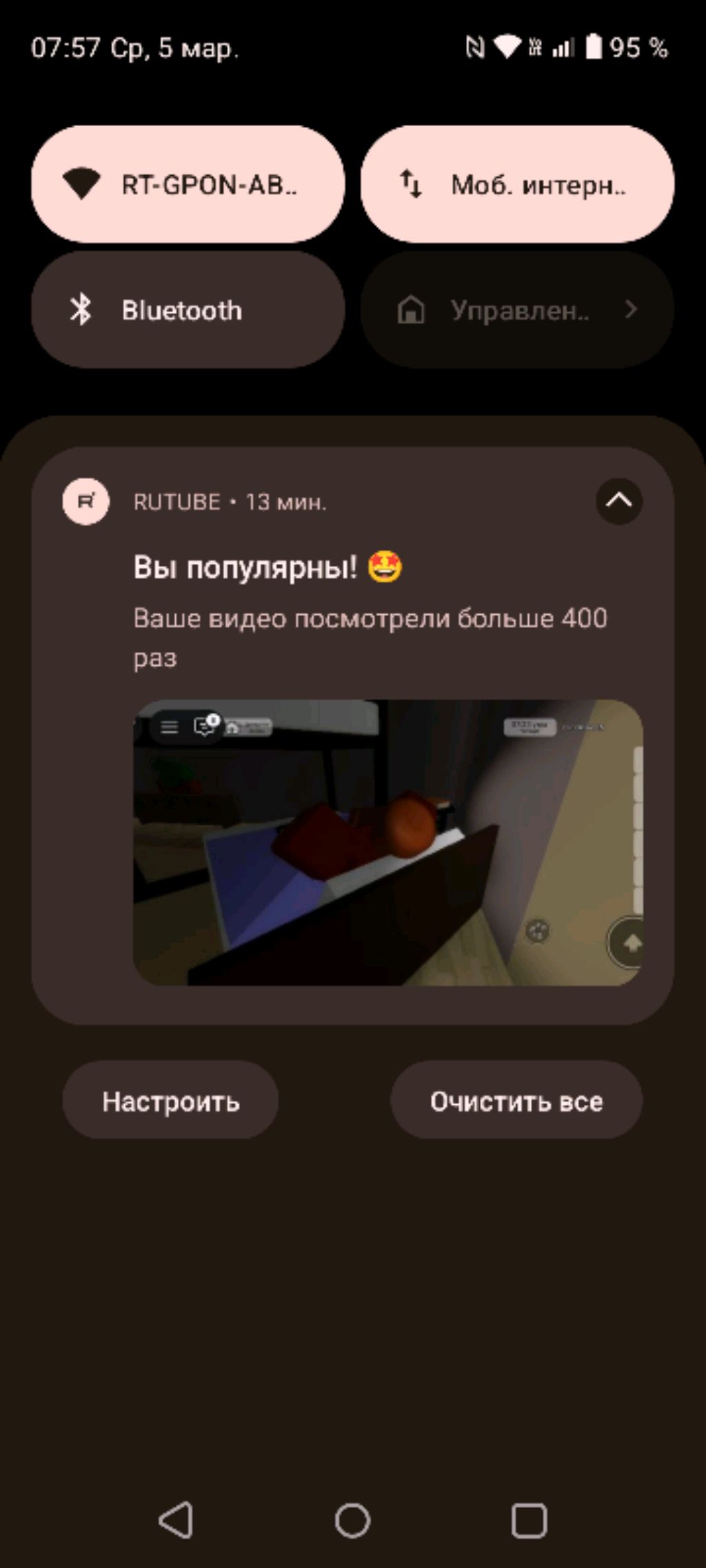Show recent apps
The height and width of the screenshot is (1568, 706).
(529, 1520)
